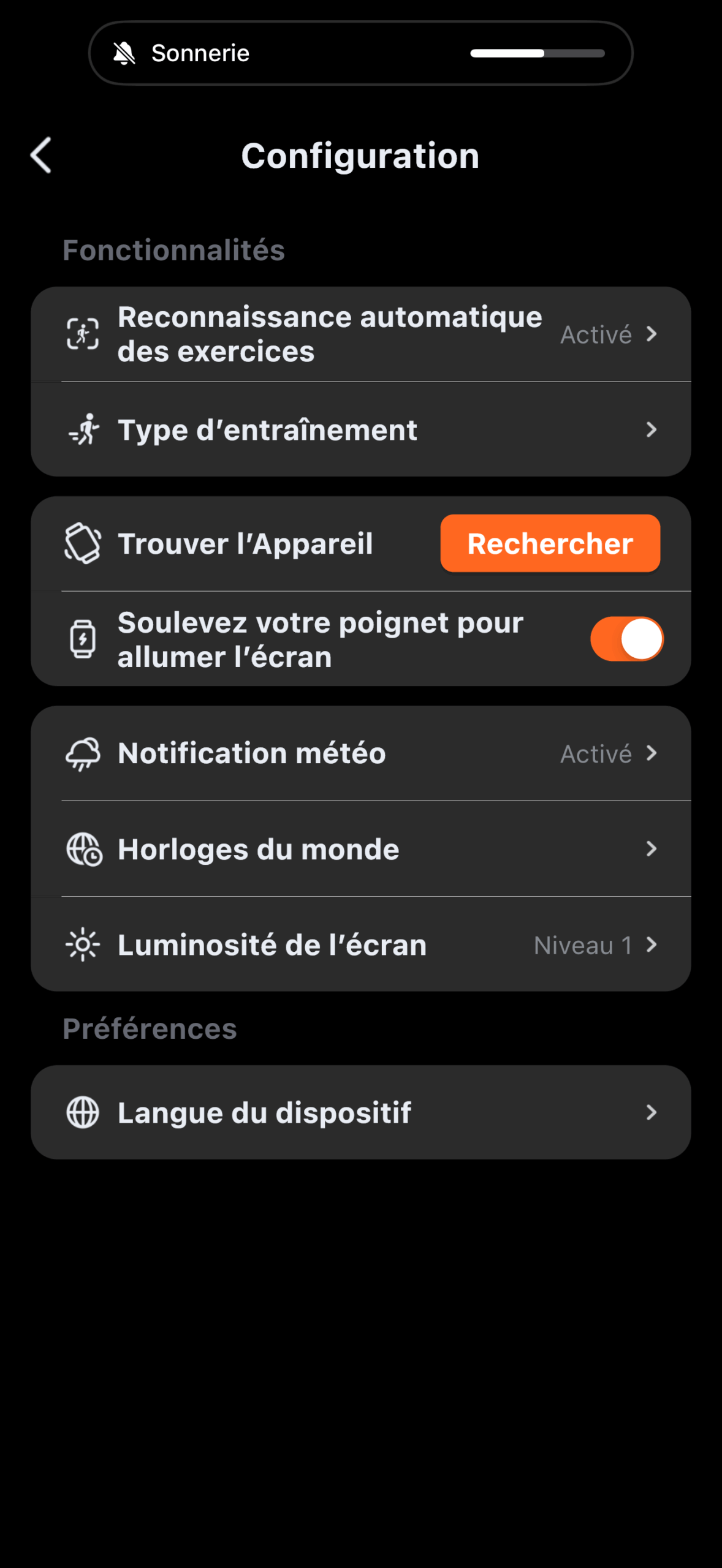Tap the Sonnerie volume slider
This screenshot has width=722, height=1568.
pyautogui.click(x=538, y=53)
